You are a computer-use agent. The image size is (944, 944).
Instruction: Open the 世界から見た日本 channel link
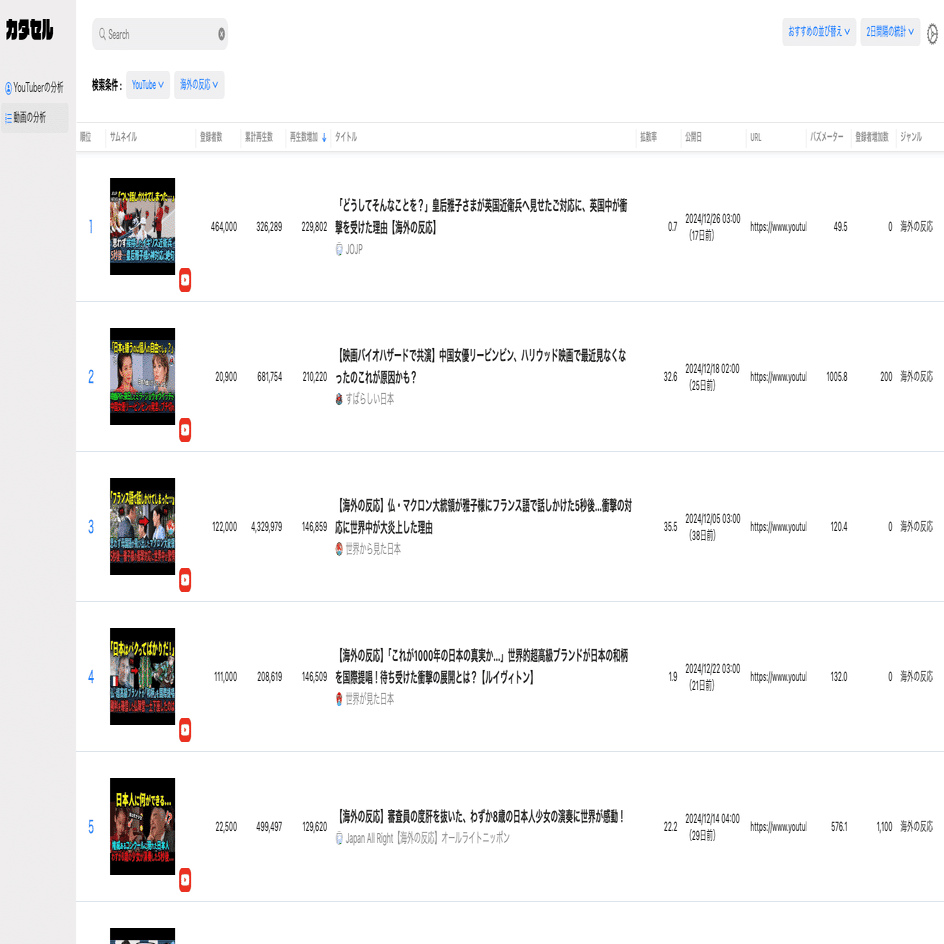click(372, 549)
